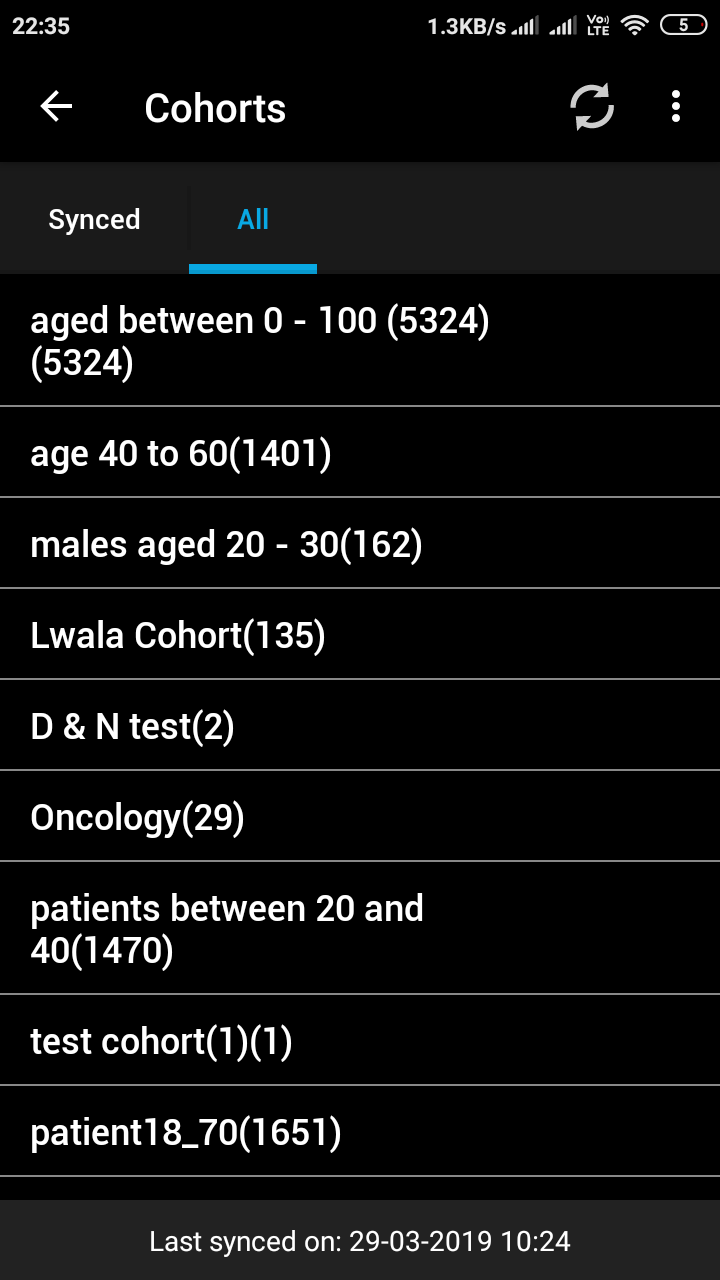Open Lwala Cohort
Viewport: 720px width, 1280px height.
click(360, 634)
